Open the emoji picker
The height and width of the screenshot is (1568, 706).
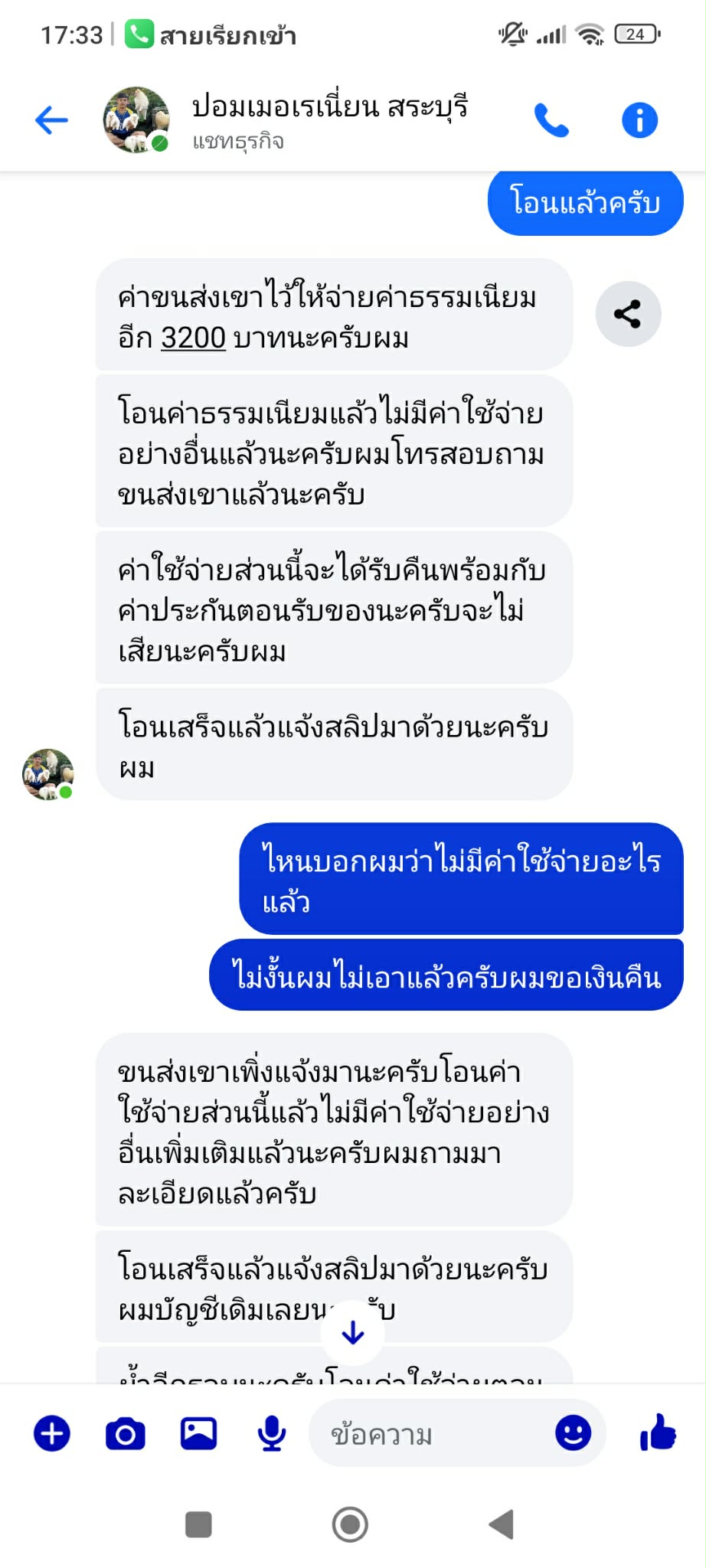coord(573,1433)
